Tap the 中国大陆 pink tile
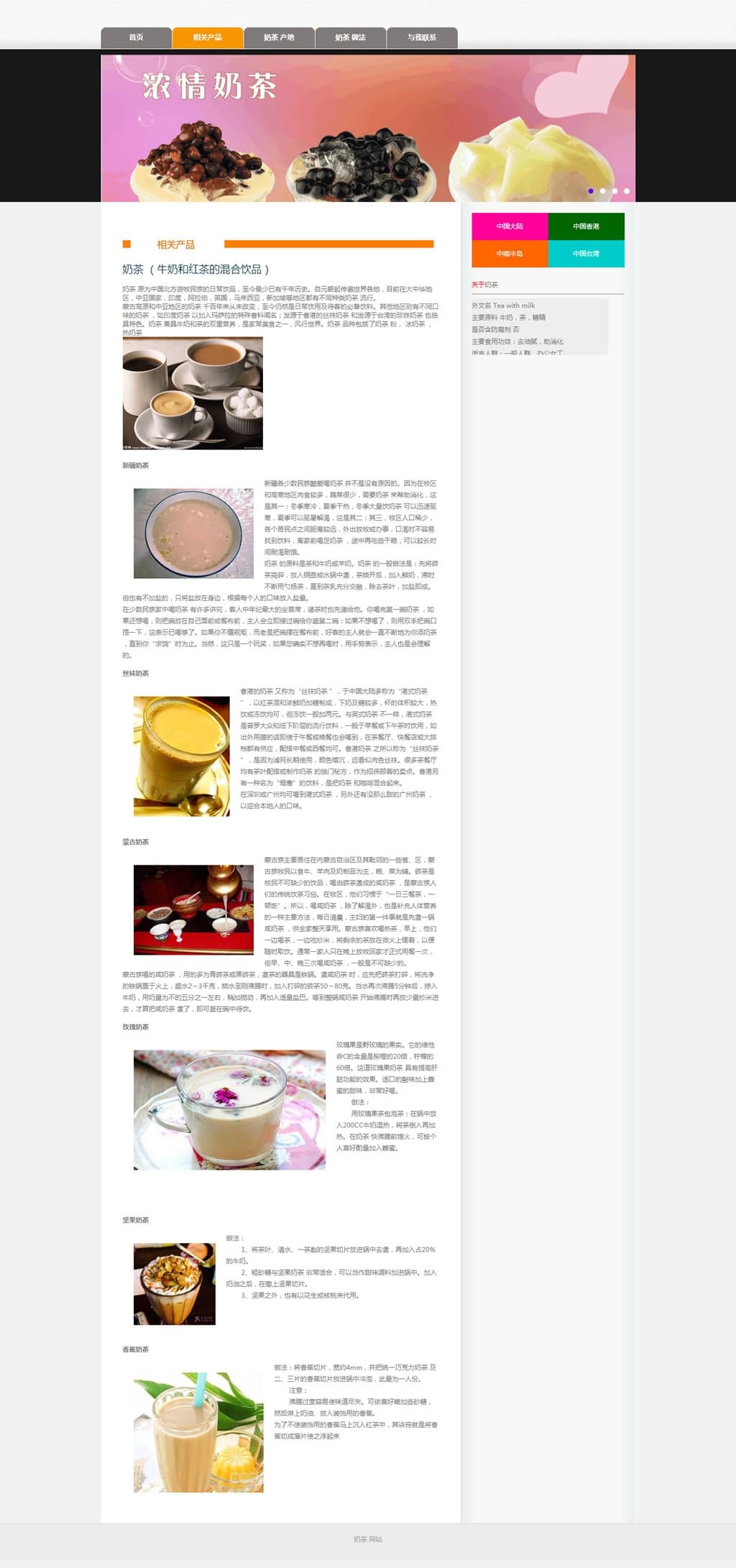736x1568 pixels. click(x=510, y=226)
